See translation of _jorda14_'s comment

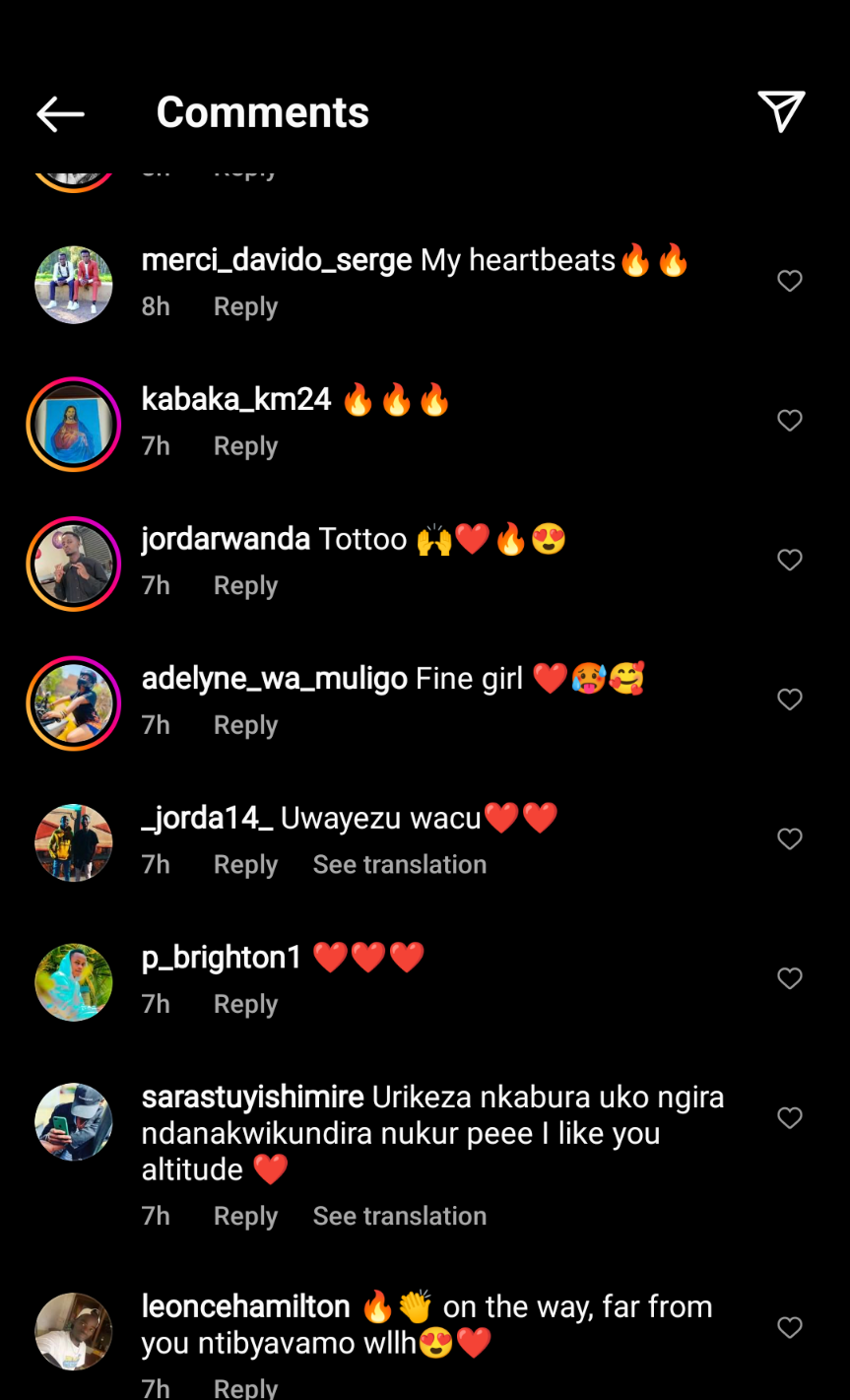(399, 864)
